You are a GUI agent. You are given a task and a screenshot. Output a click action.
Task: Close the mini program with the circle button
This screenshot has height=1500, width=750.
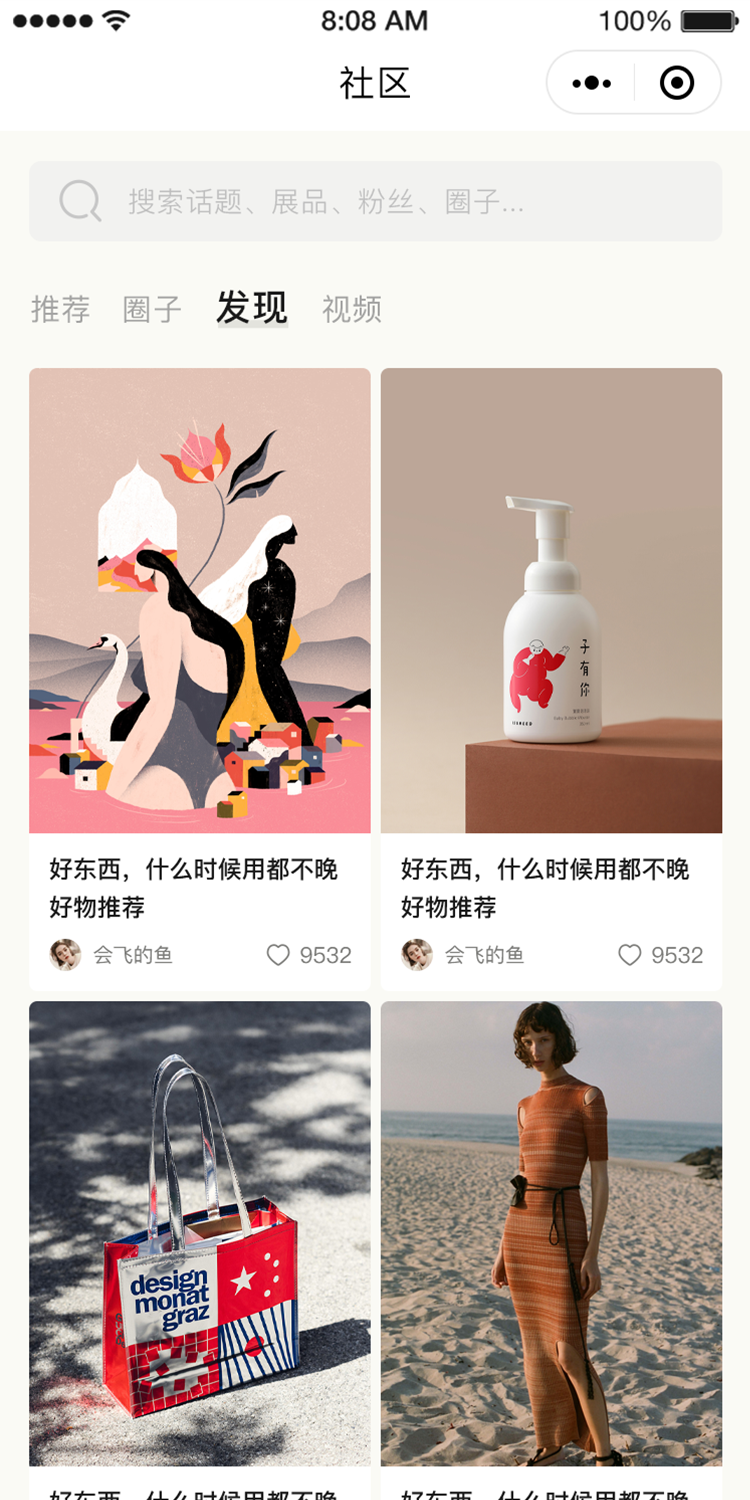(x=677, y=83)
